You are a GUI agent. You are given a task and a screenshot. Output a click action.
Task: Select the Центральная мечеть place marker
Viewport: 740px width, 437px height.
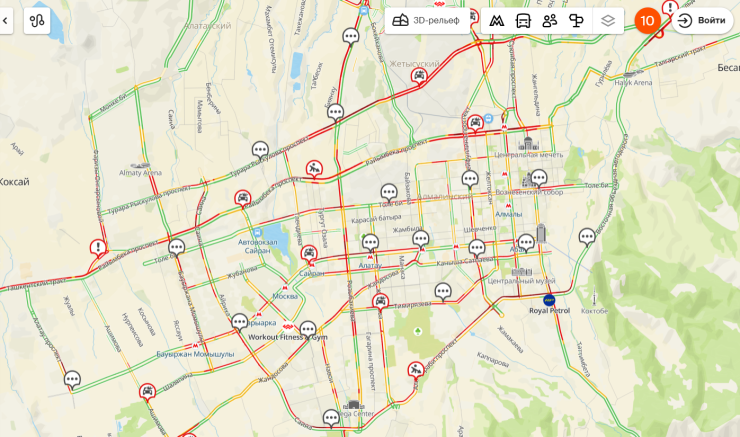click(529, 144)
